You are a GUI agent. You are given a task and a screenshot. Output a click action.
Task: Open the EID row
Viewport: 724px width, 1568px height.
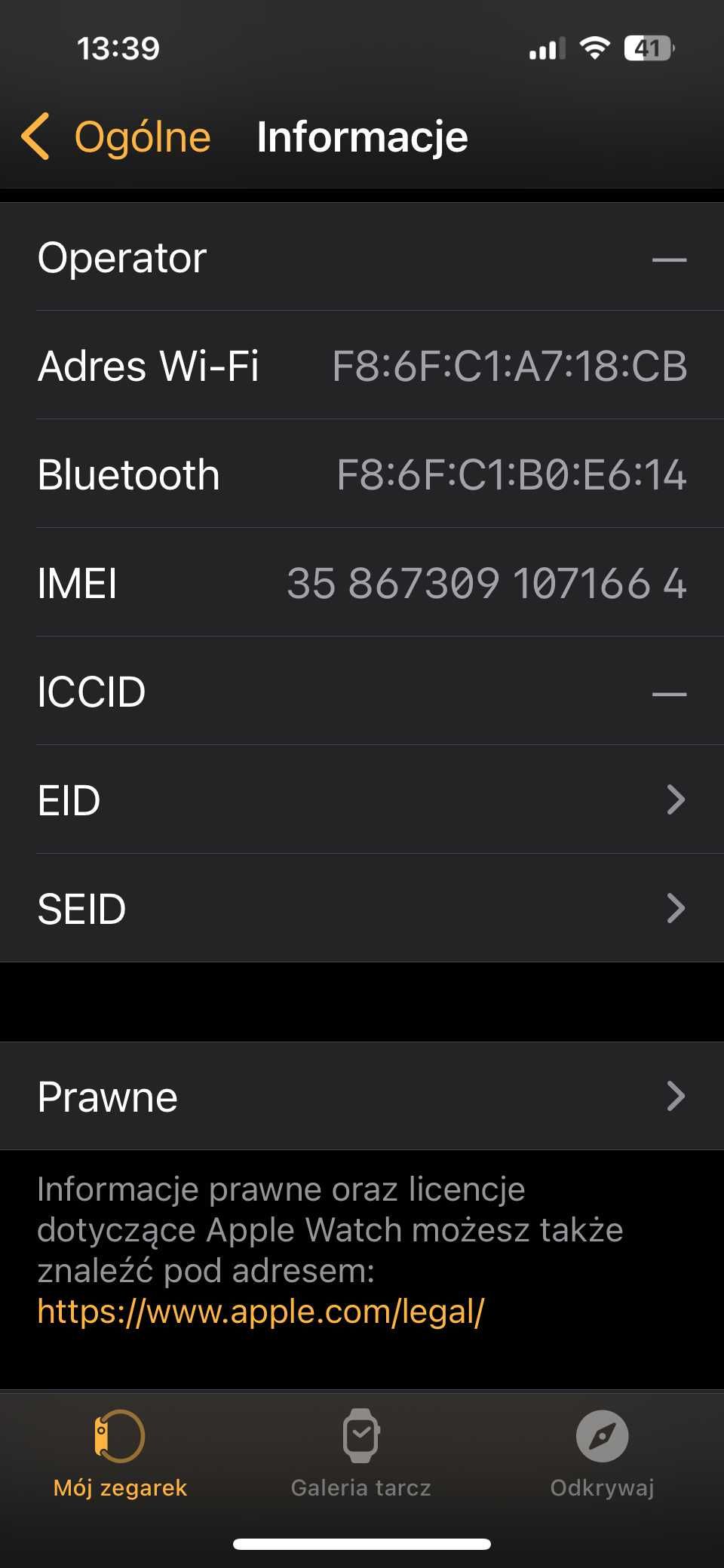[x=362, y=799]
